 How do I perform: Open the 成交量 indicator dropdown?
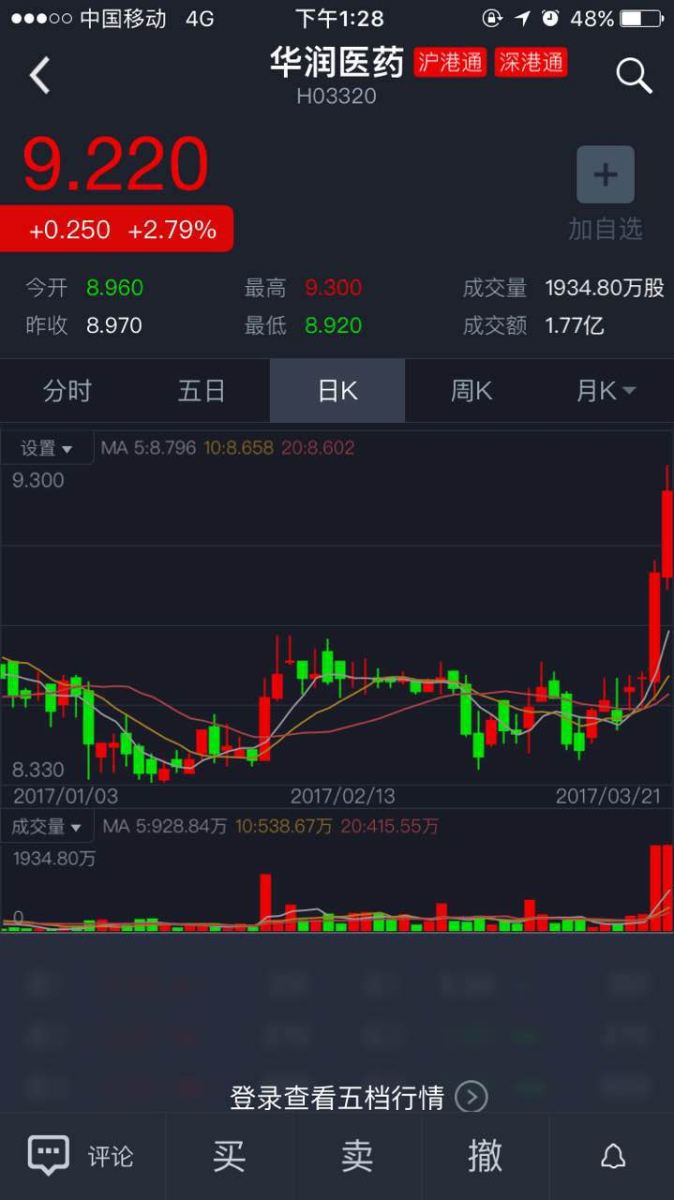pyautogui.click(x=46, y=827)
